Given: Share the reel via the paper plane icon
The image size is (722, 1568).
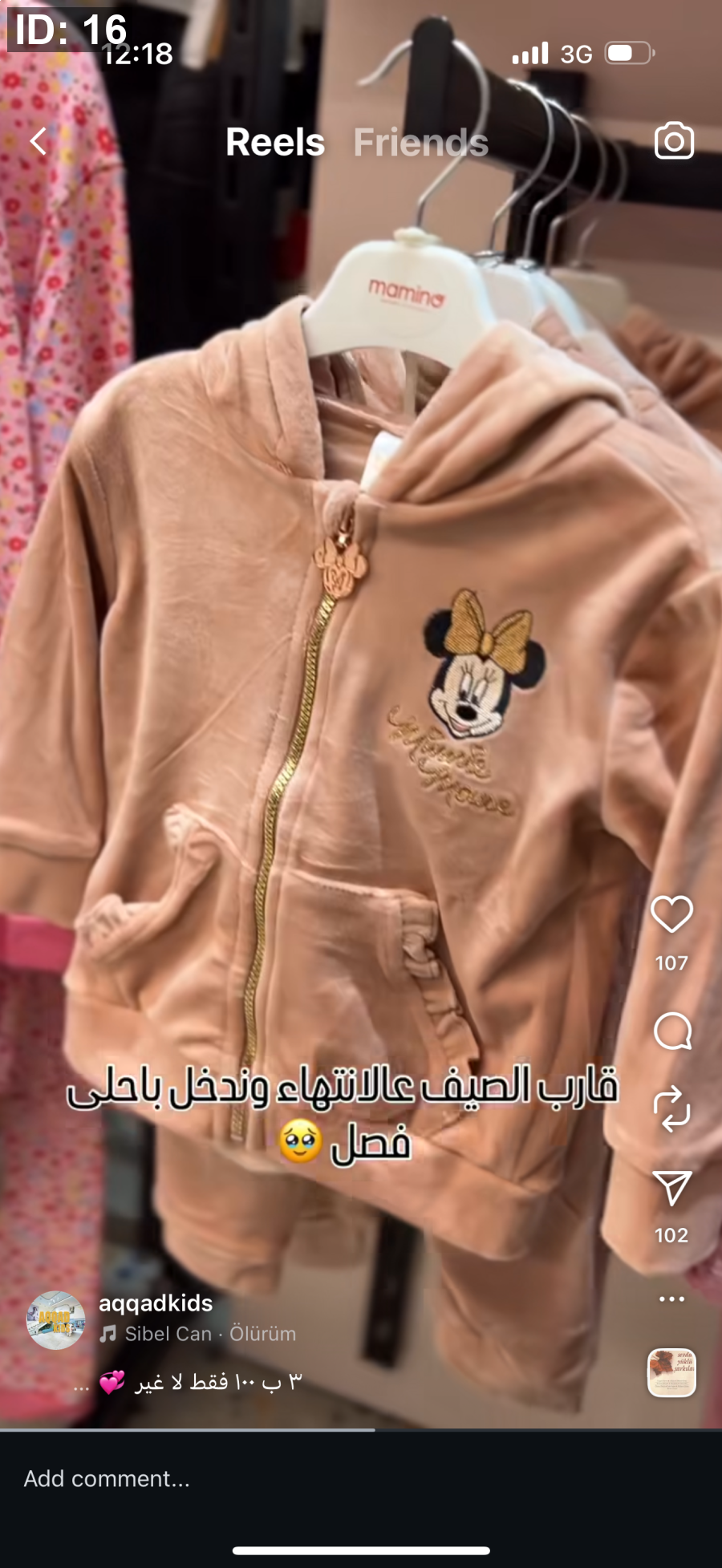Looking at the screenshot, I should click(x=671, y=1189).
